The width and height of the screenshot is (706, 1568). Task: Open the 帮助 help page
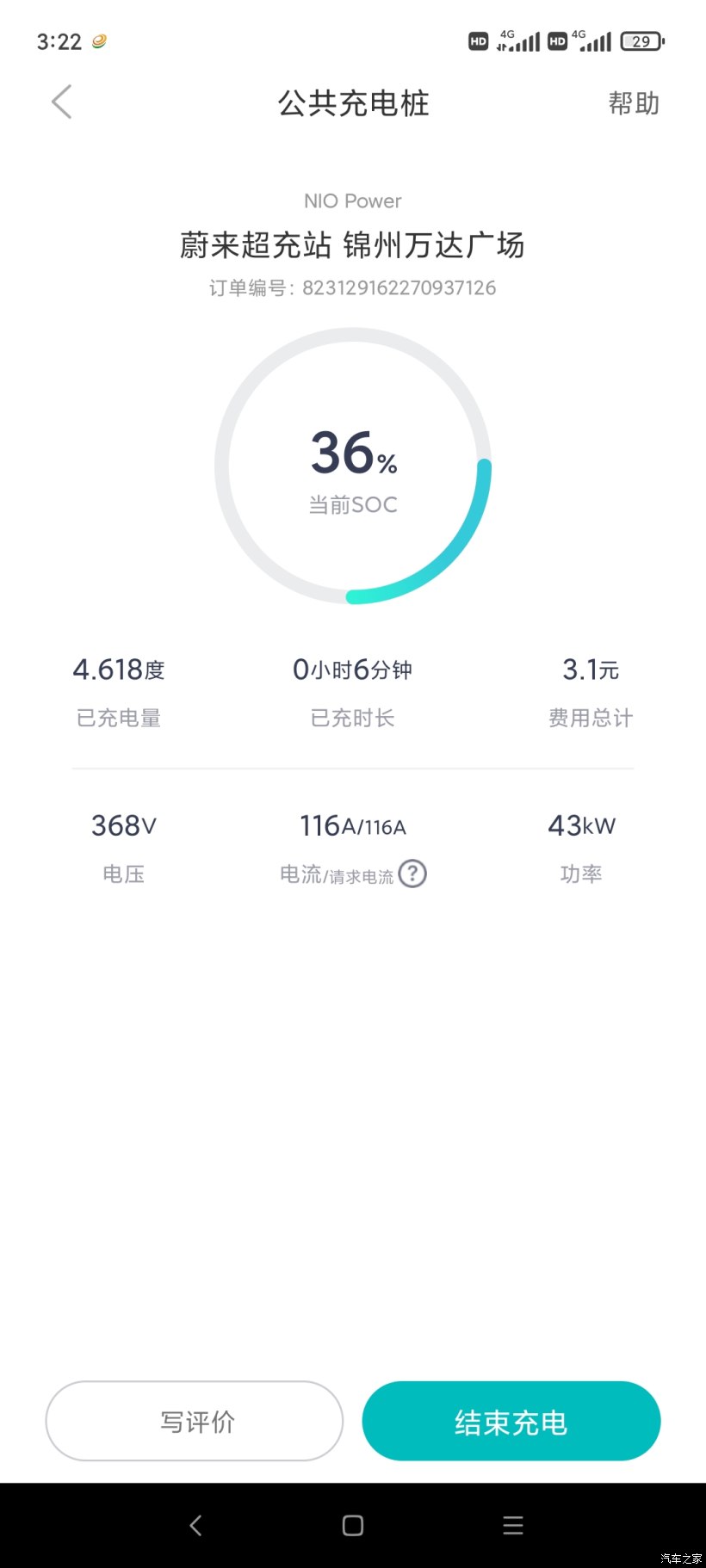click(x=634, y=103)
